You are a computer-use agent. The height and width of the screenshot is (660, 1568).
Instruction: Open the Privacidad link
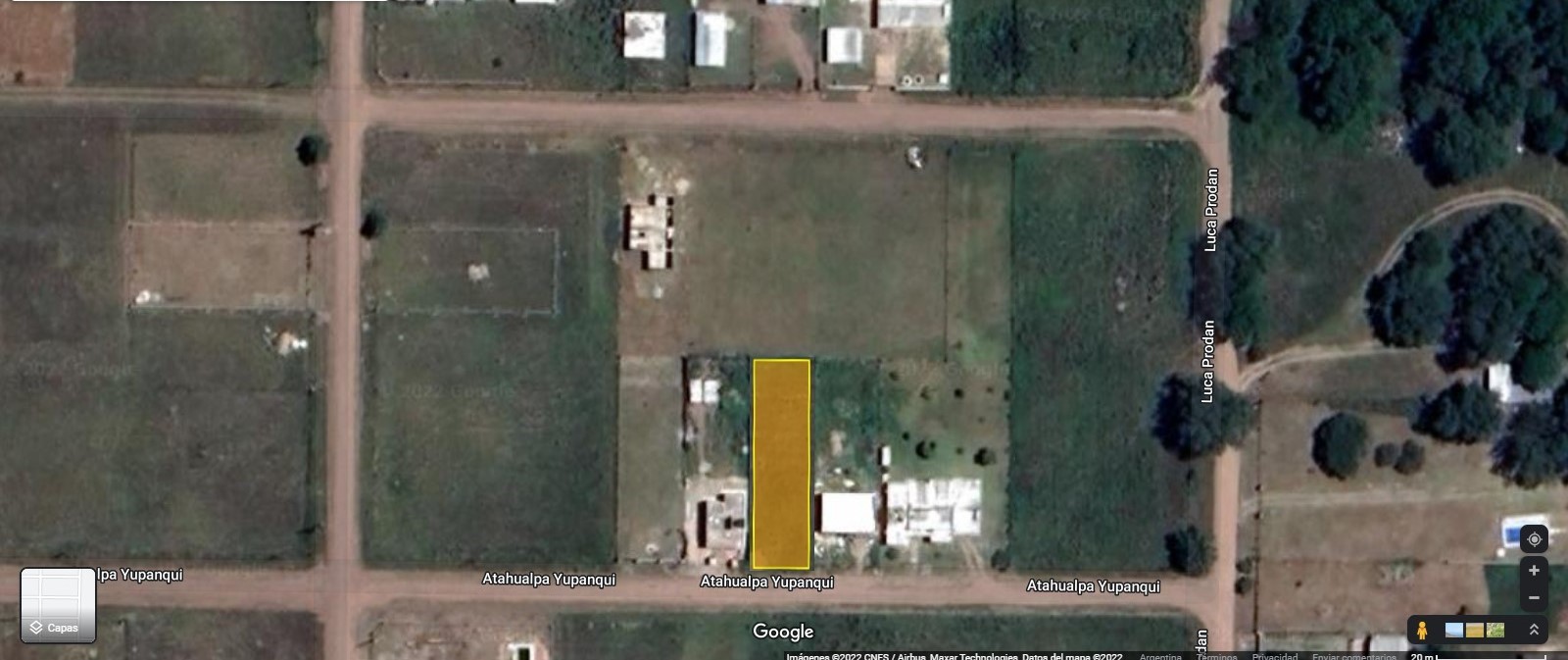click(1274, 656)
